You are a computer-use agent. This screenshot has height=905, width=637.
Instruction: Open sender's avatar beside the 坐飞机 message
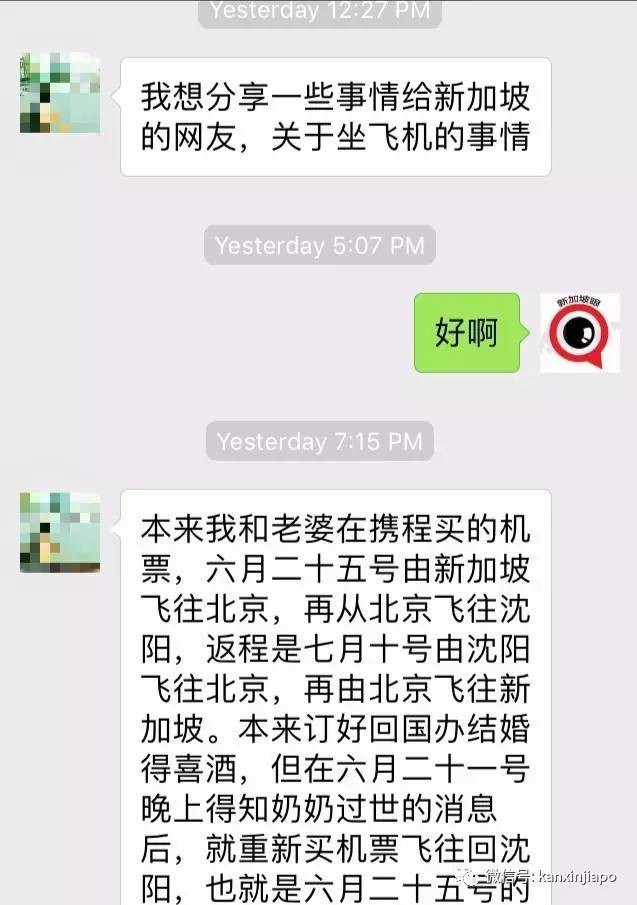60,94
